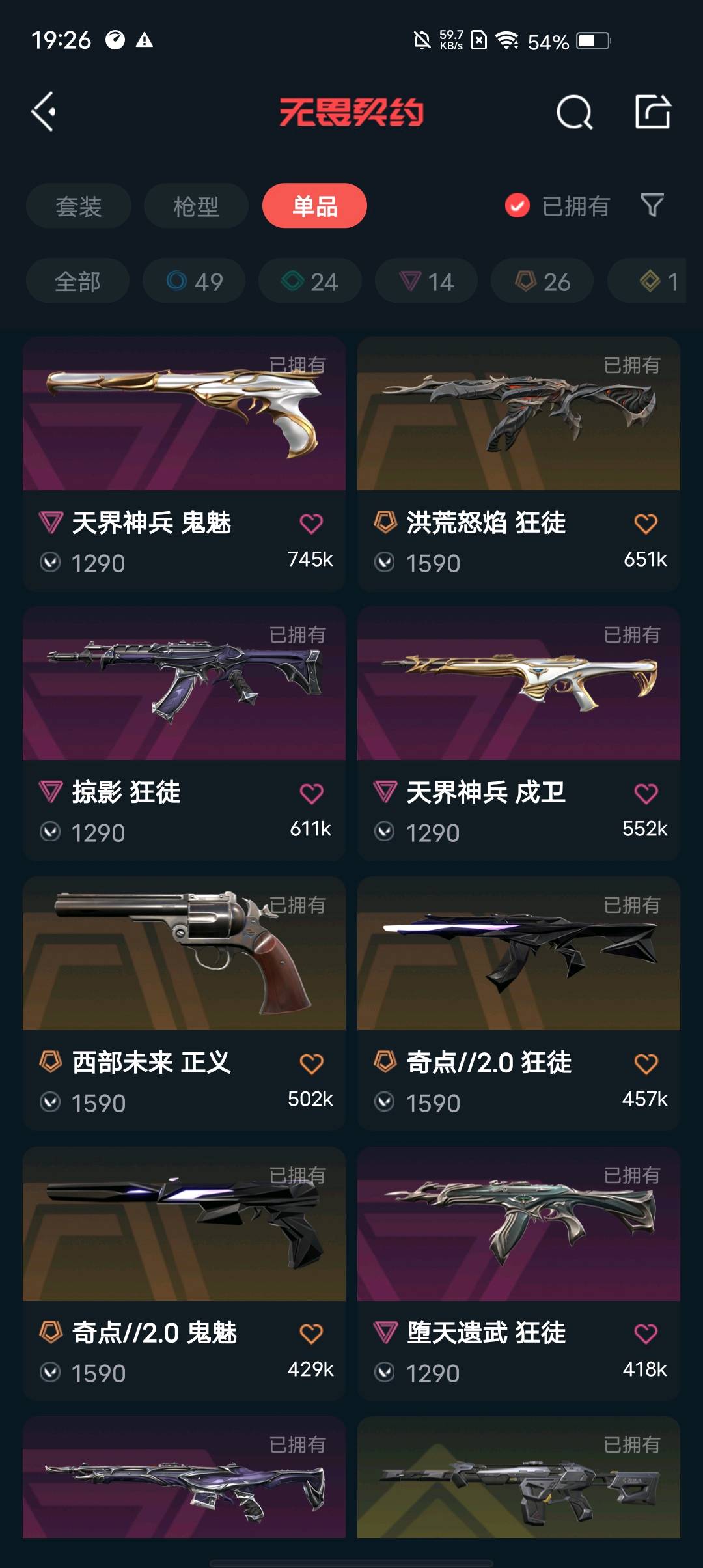Open the search icon
This screenshot has height=1568, width=703.
click(574, 113)
